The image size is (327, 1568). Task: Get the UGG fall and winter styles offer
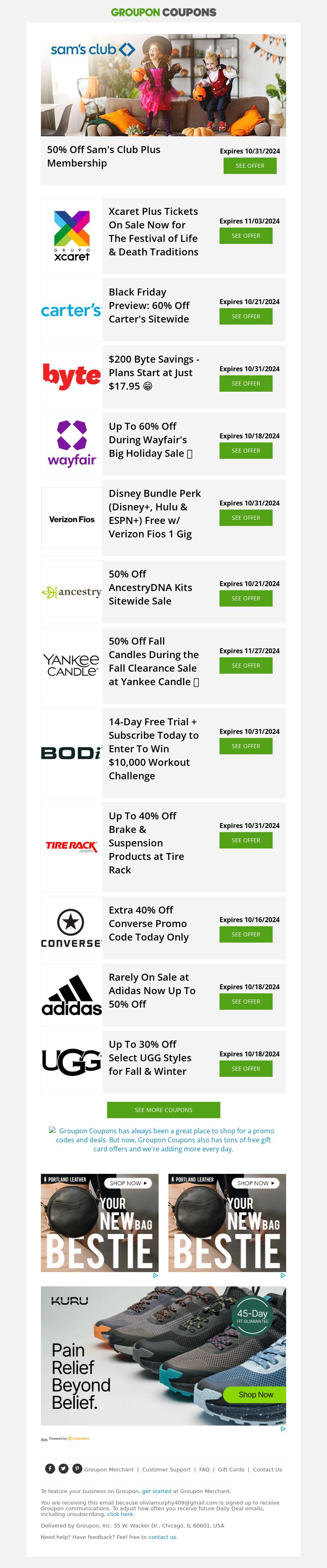pyautogui.click(x=246, y=1068)
